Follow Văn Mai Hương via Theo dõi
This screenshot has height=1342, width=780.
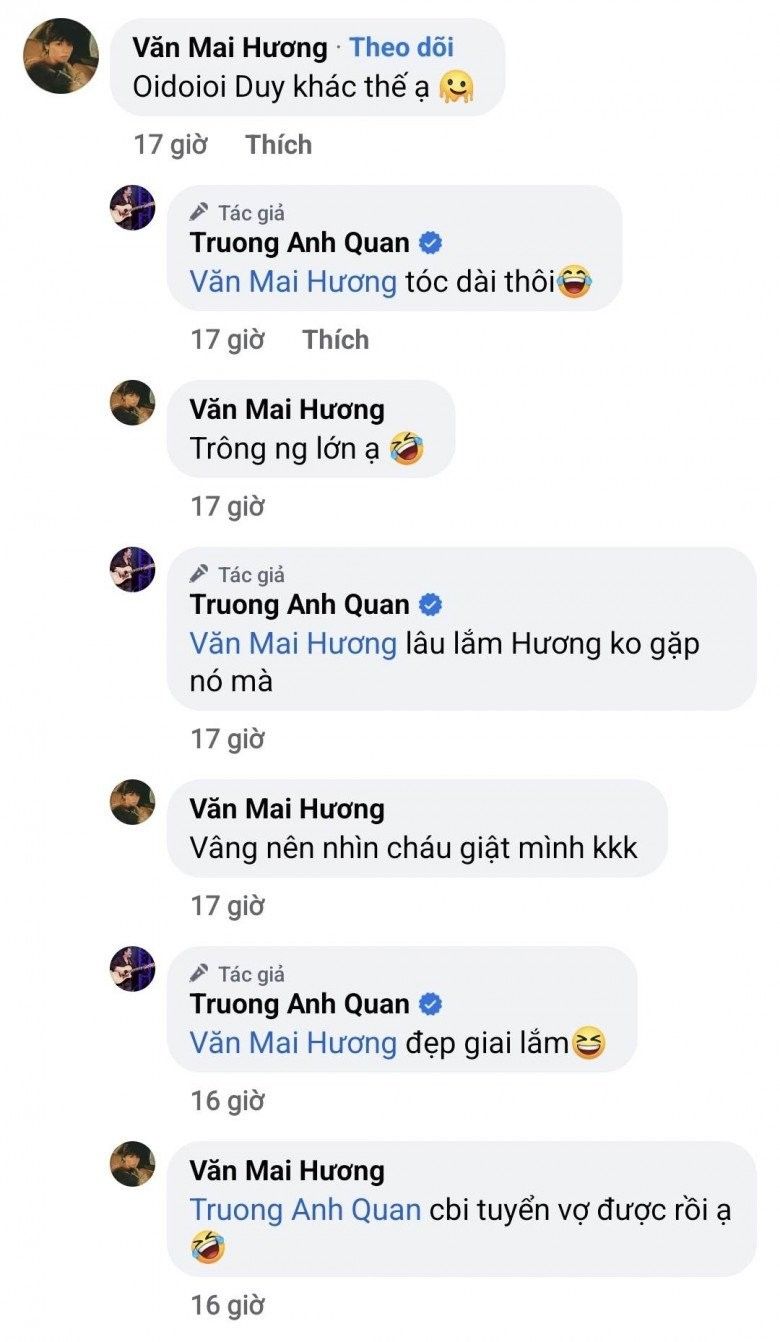[401, 47]
